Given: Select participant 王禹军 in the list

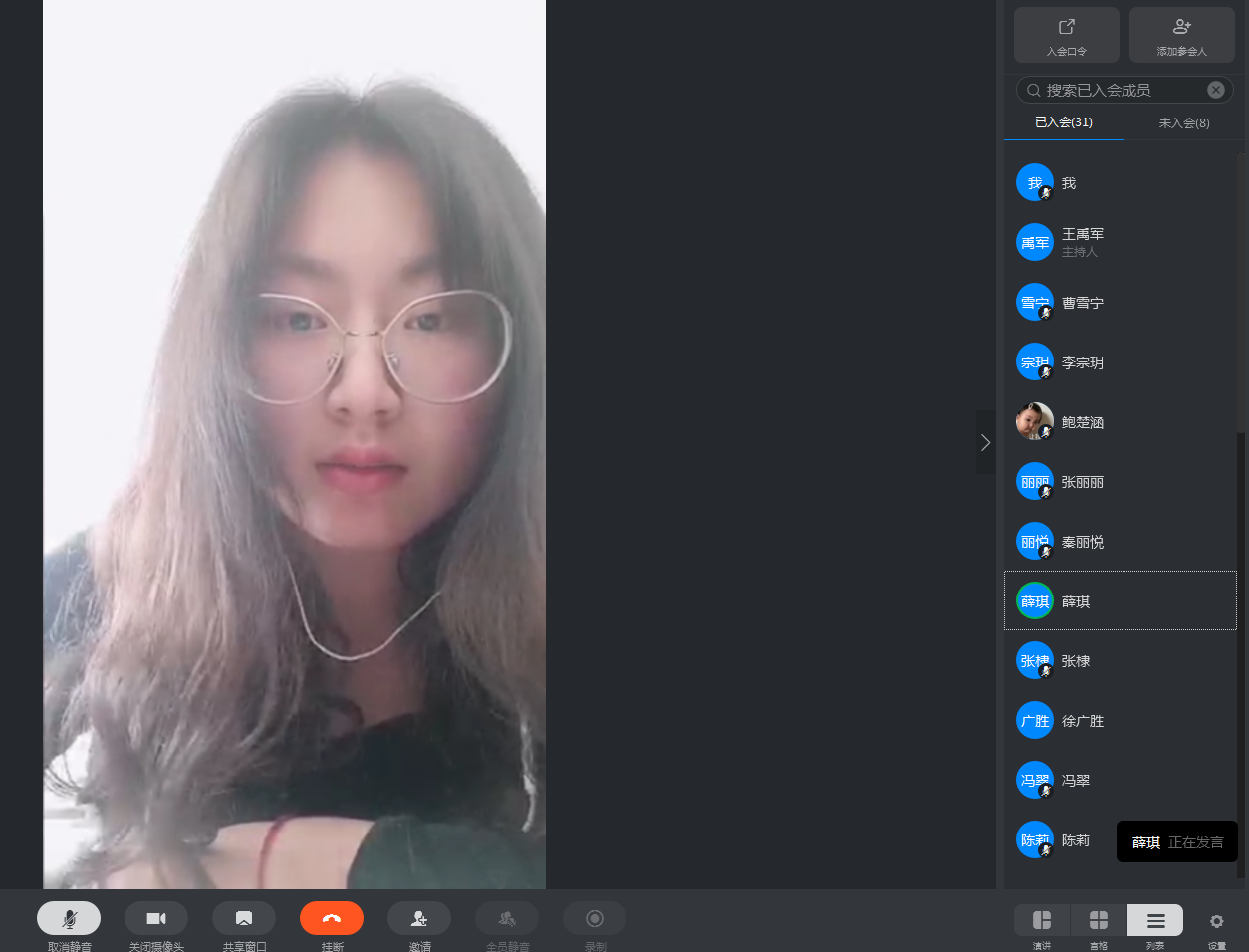Looking at the screenshot, I should [x=1082, y=242].
